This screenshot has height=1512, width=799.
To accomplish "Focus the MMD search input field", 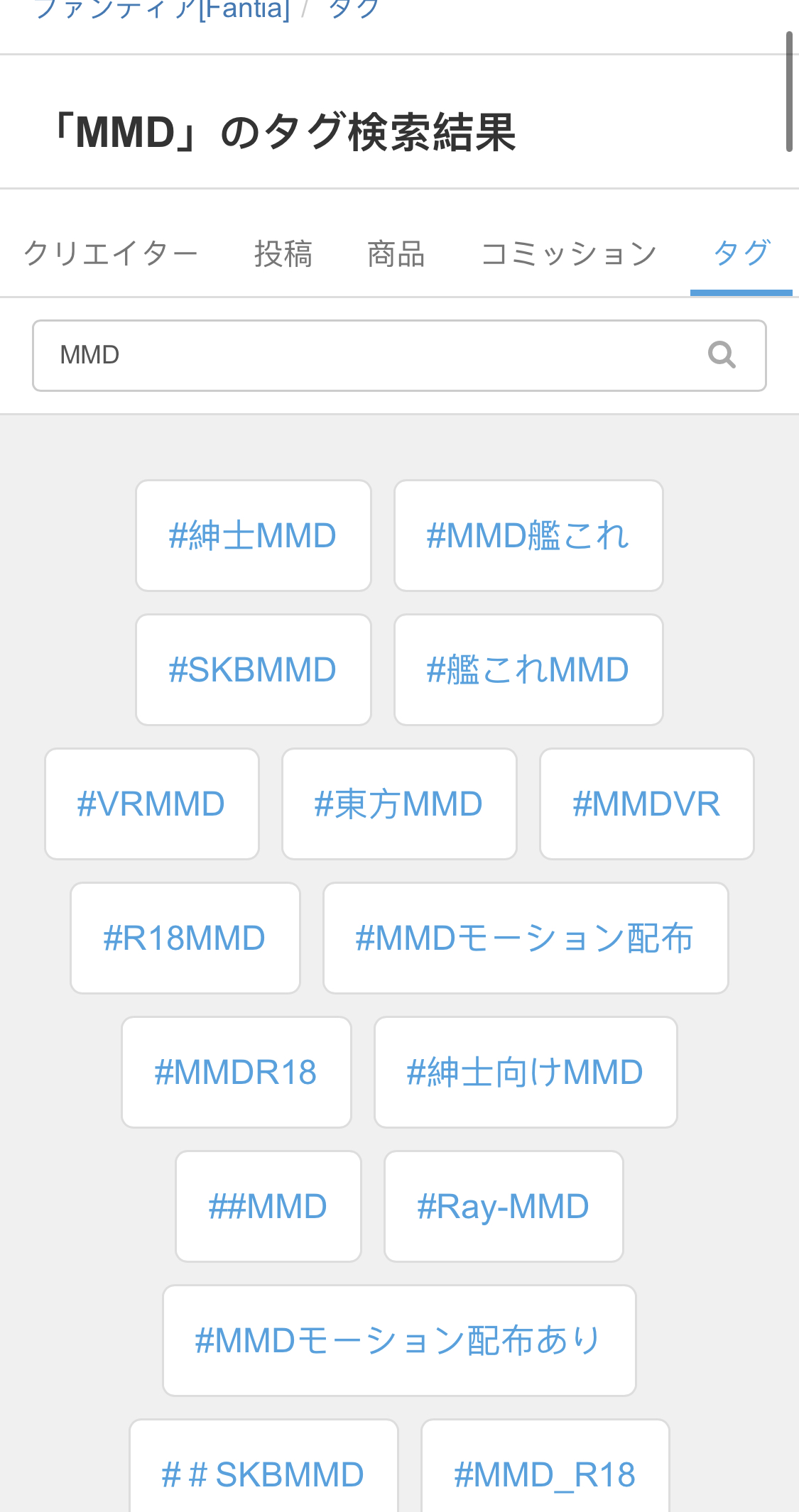I will pyautogui.click(x=399, y=355).
